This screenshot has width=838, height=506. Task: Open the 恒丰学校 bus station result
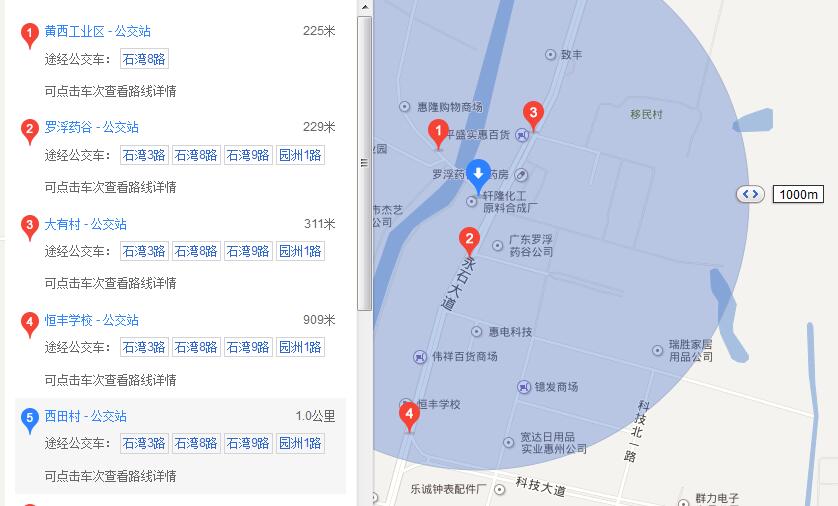pos(91,320)
